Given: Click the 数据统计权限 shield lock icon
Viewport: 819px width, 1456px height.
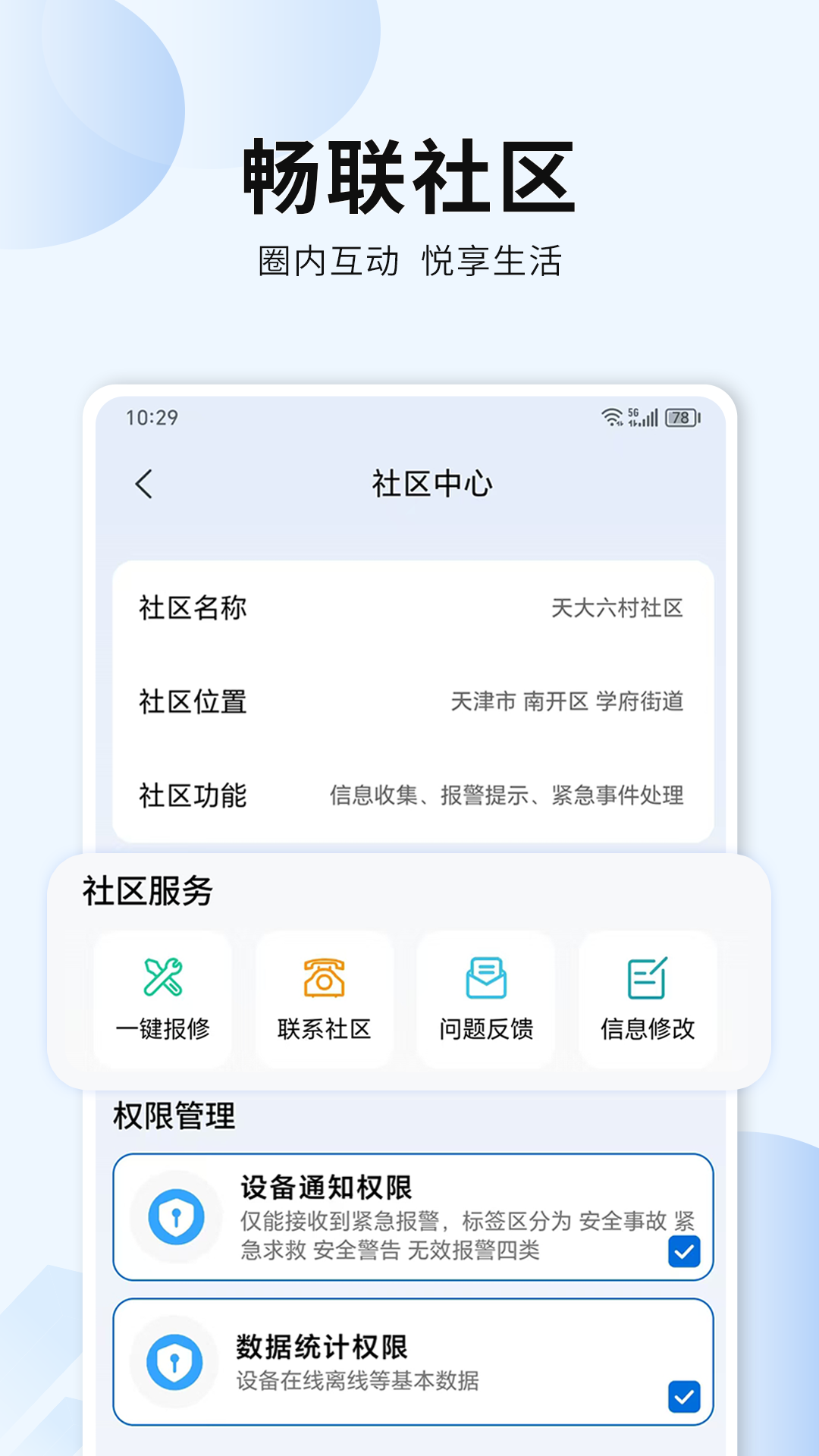Looking at the screenshot, I should click(175, 1363).
